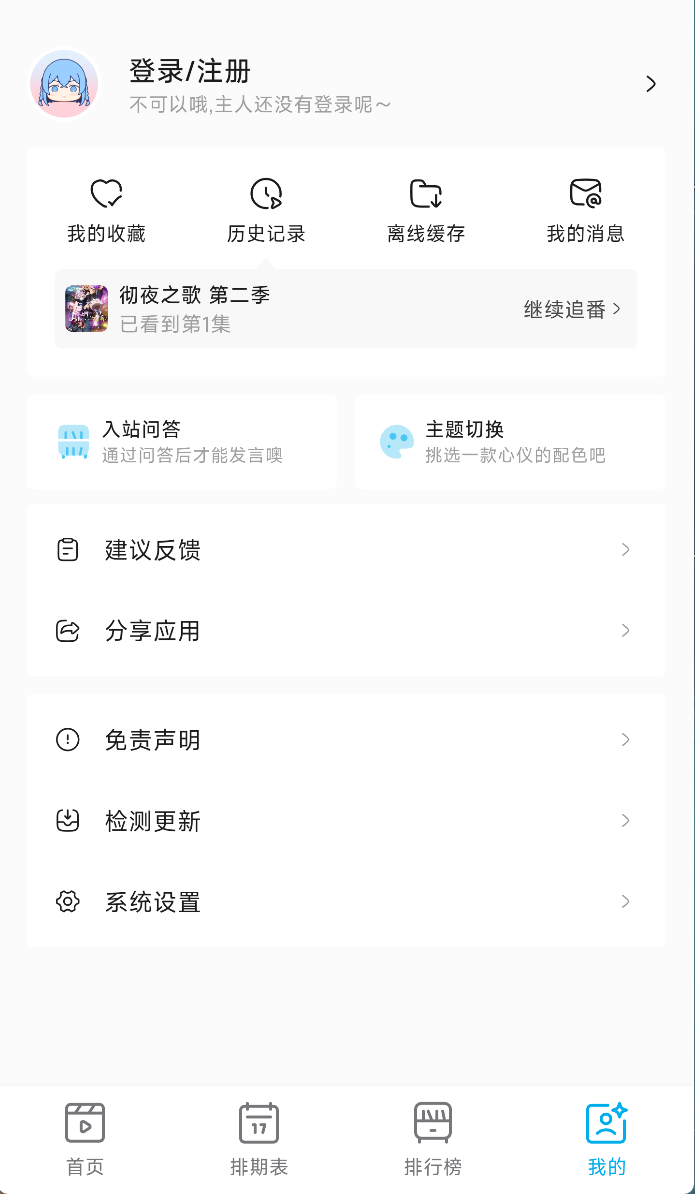Check 我的消息 messages
The image size is (695, 1194).
(585, 211)
